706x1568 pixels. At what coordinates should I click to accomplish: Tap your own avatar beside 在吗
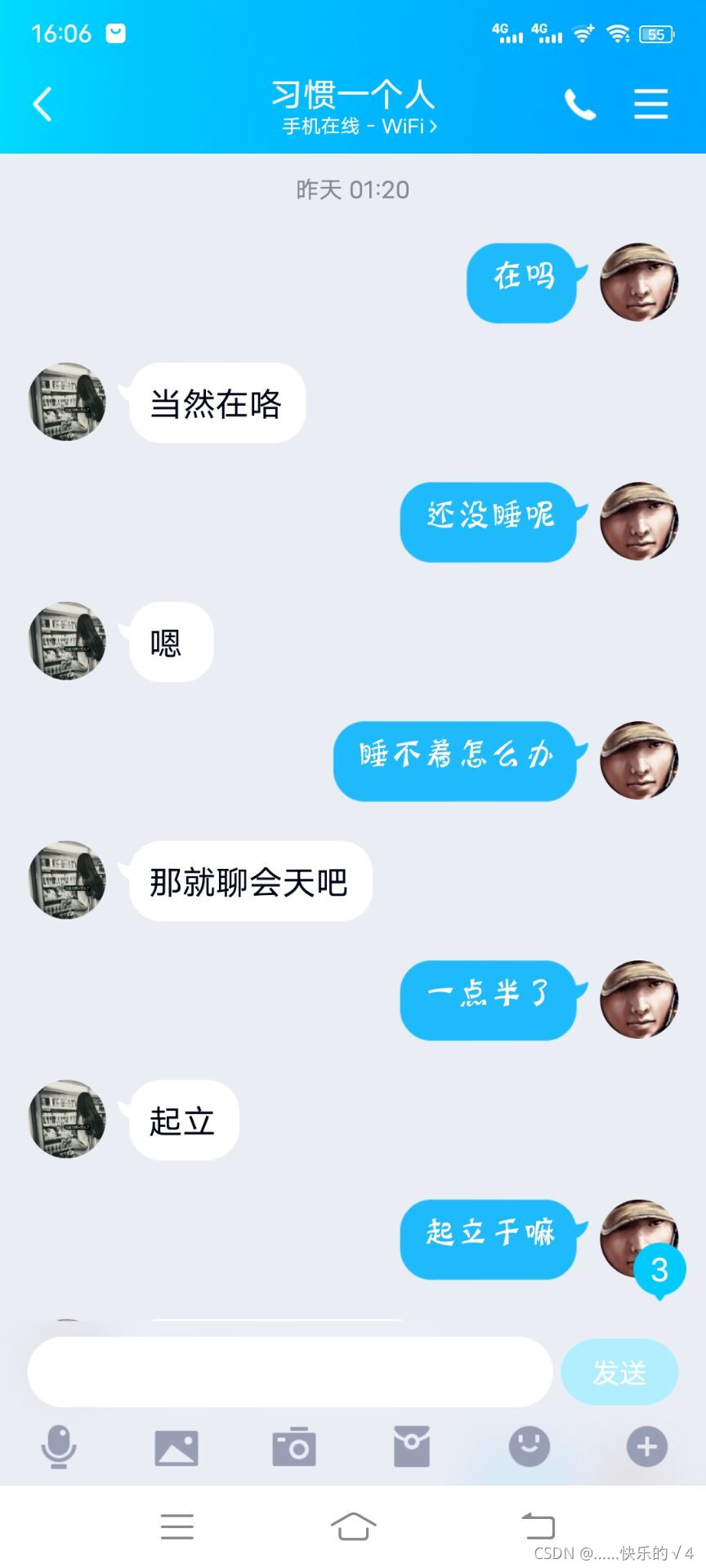640,283
